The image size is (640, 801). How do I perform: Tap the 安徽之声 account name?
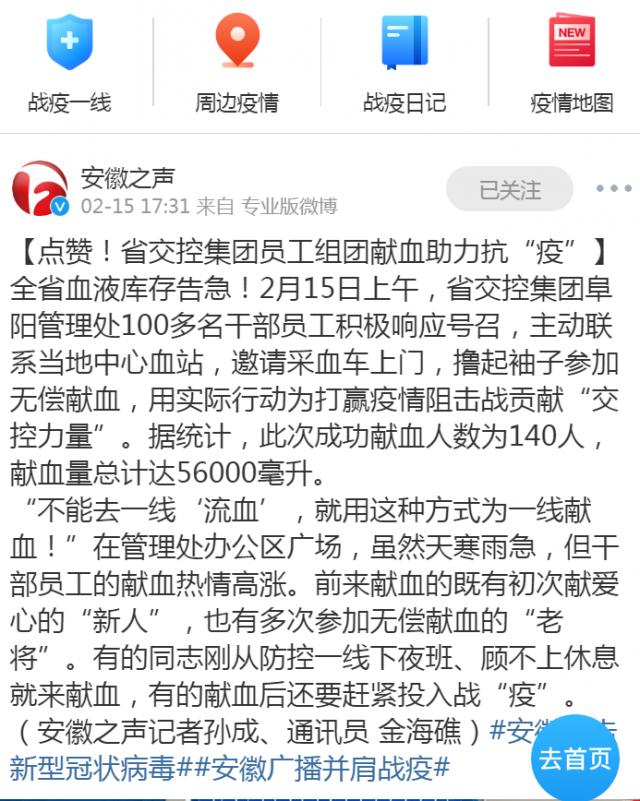tap(127, 178)
